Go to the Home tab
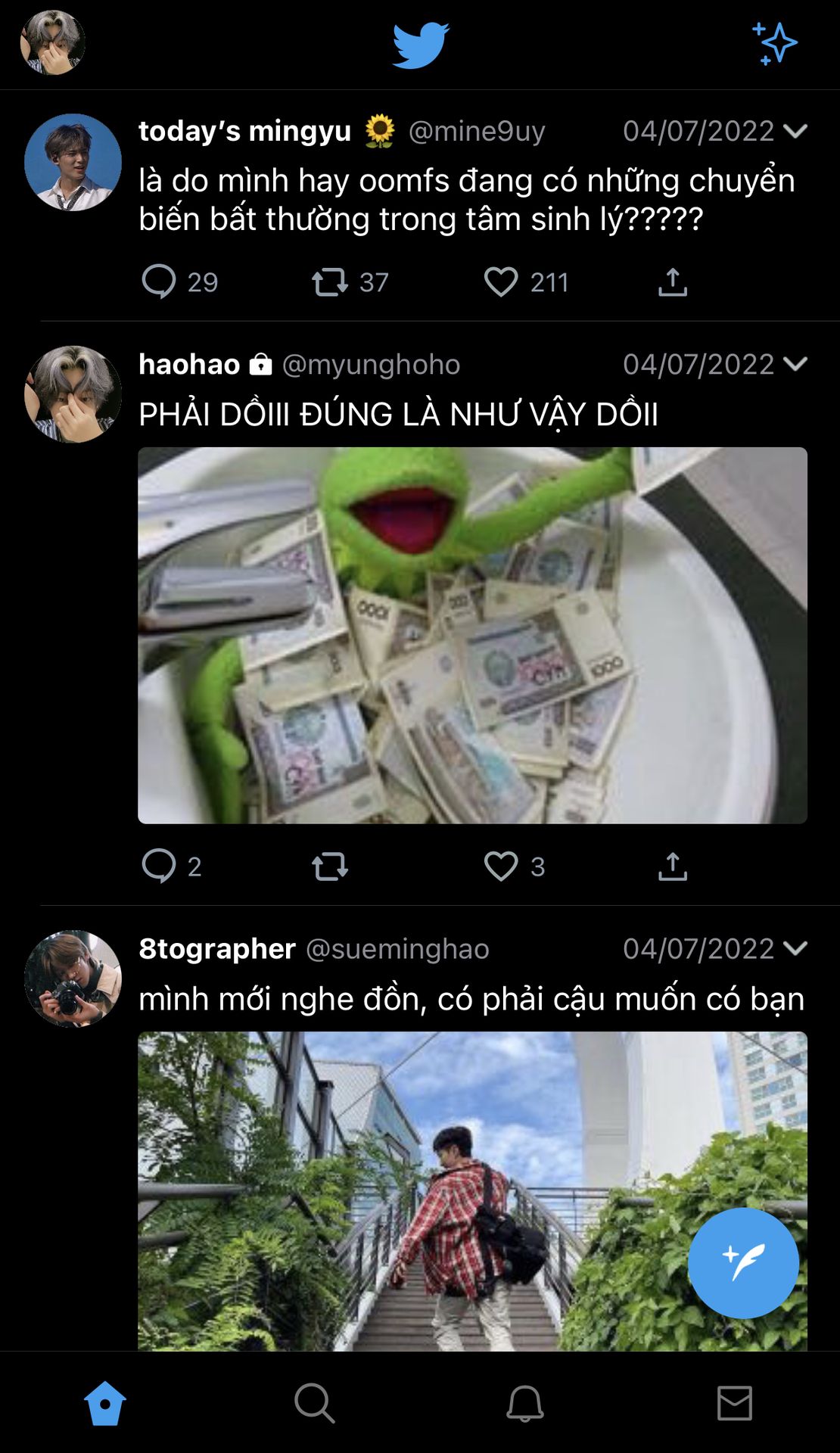This screenshot has width=840, height=1453. 104,1403
